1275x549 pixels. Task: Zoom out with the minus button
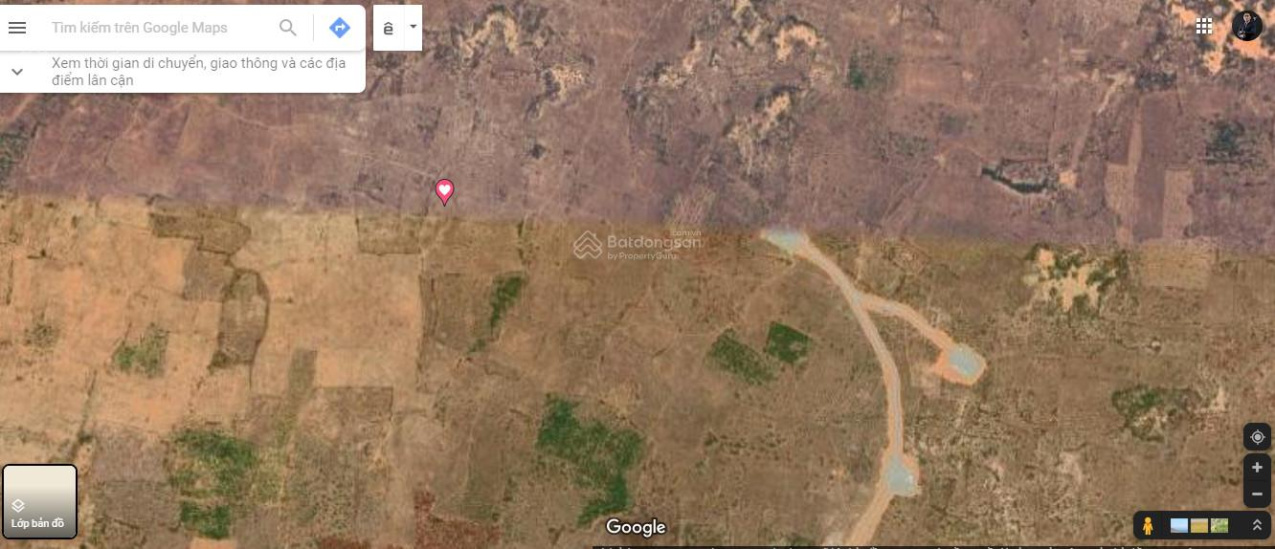point(1257,493)
